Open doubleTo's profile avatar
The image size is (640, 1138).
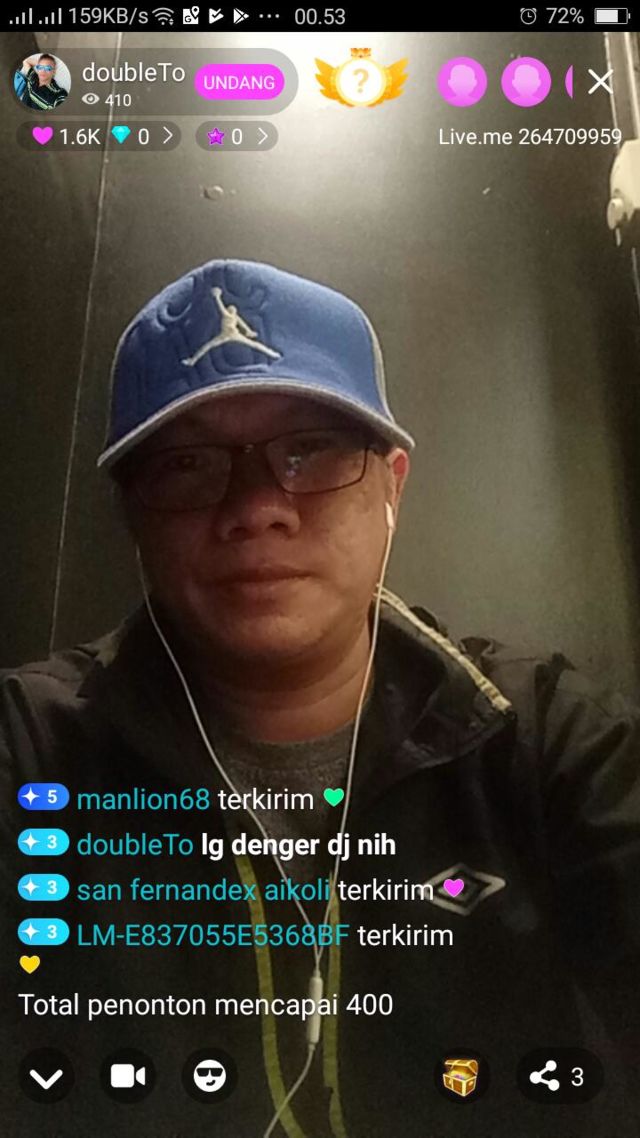pos(42,82)
